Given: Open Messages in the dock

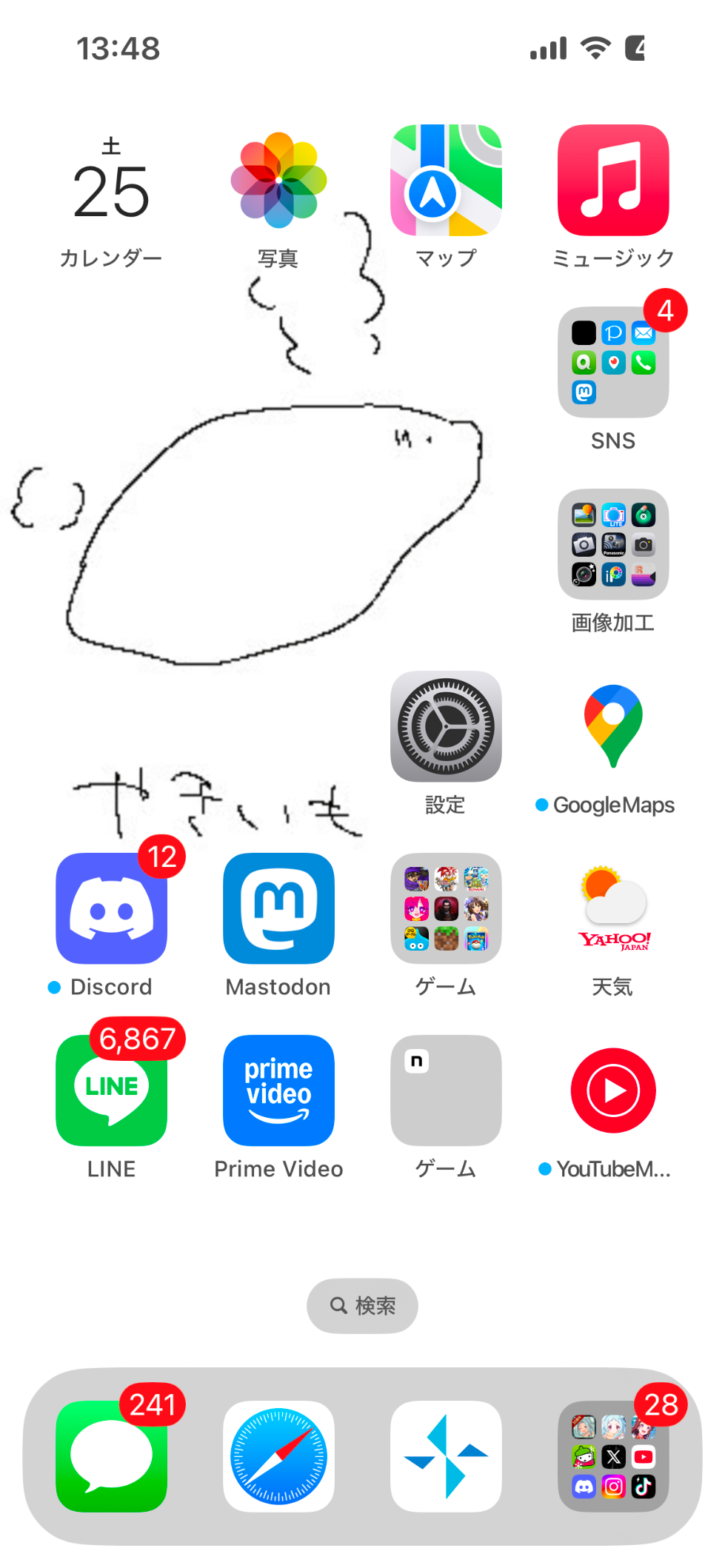Looking at the screenshot, I should [111, 1456].
